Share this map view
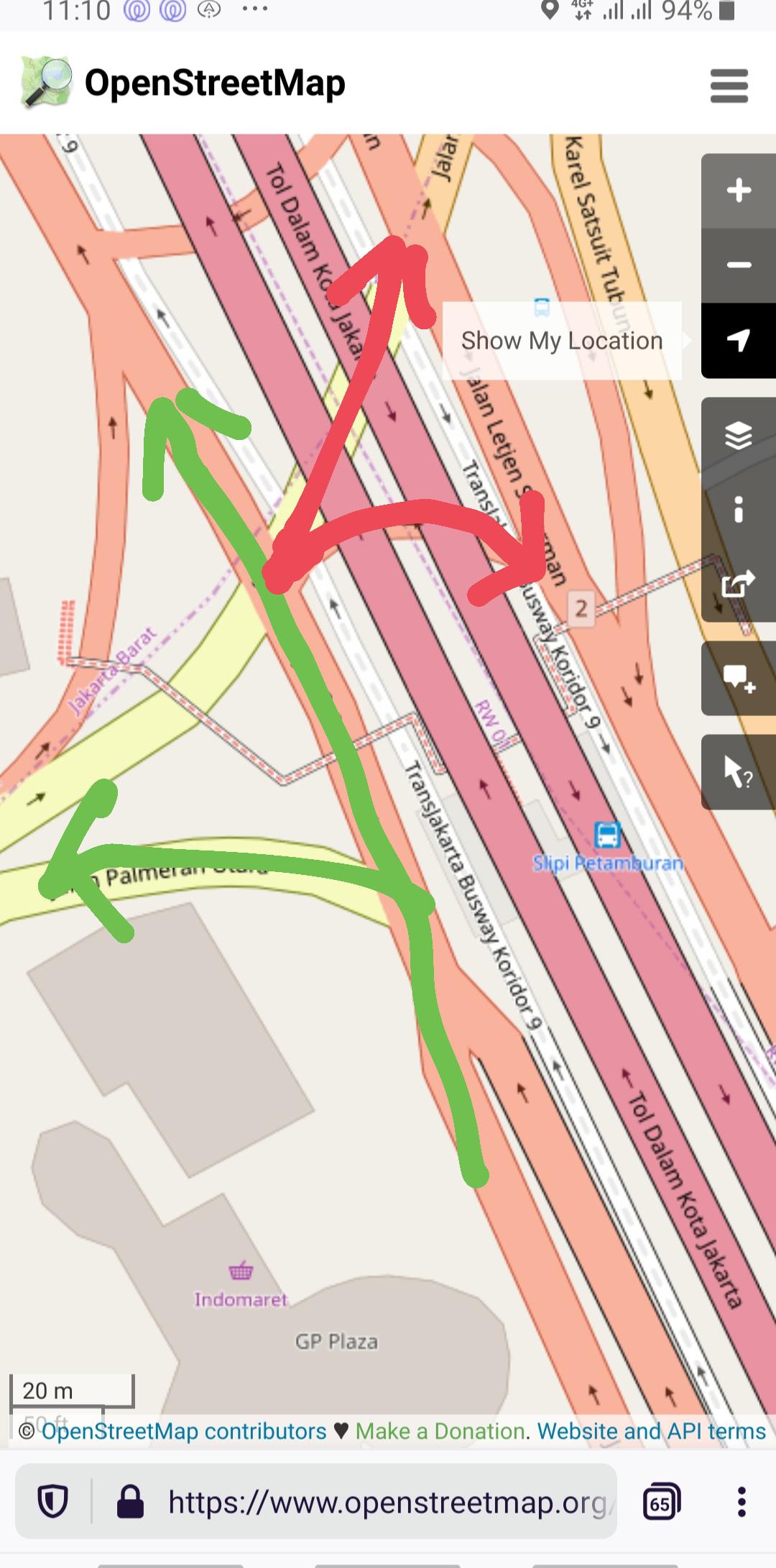 [739, 584]
